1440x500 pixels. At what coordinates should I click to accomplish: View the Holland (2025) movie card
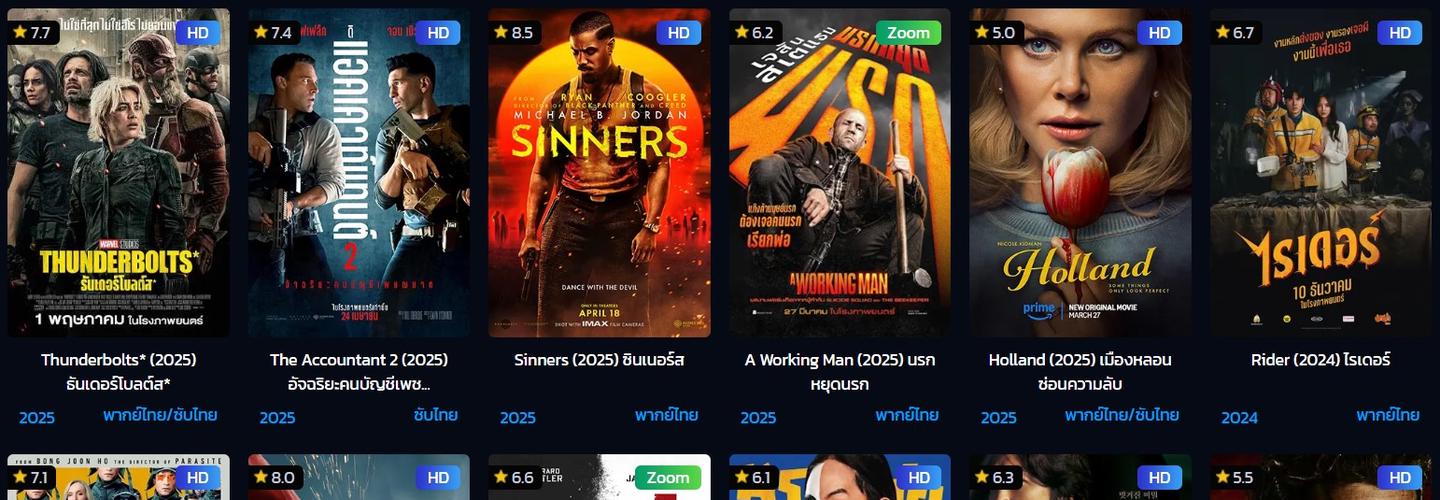coord(1080,173)
